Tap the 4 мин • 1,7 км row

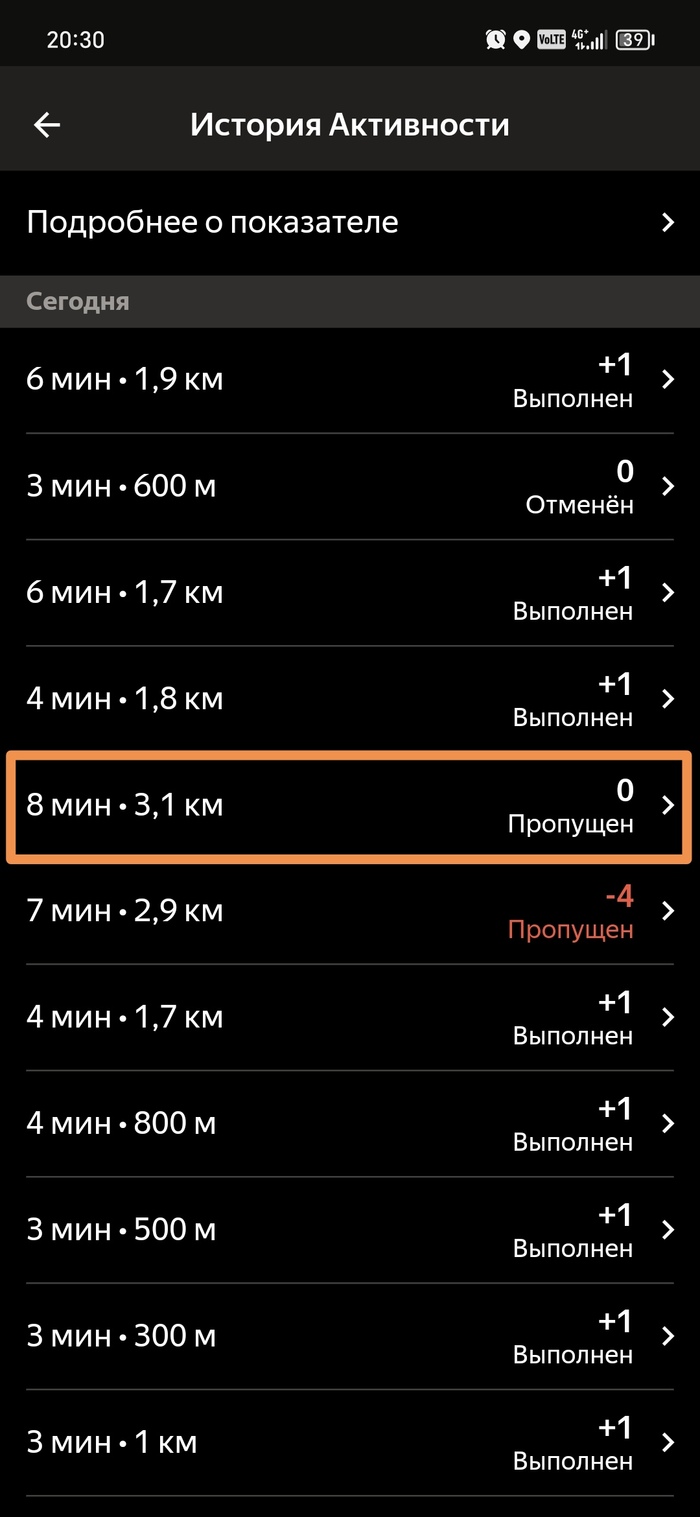(350, 1017)
